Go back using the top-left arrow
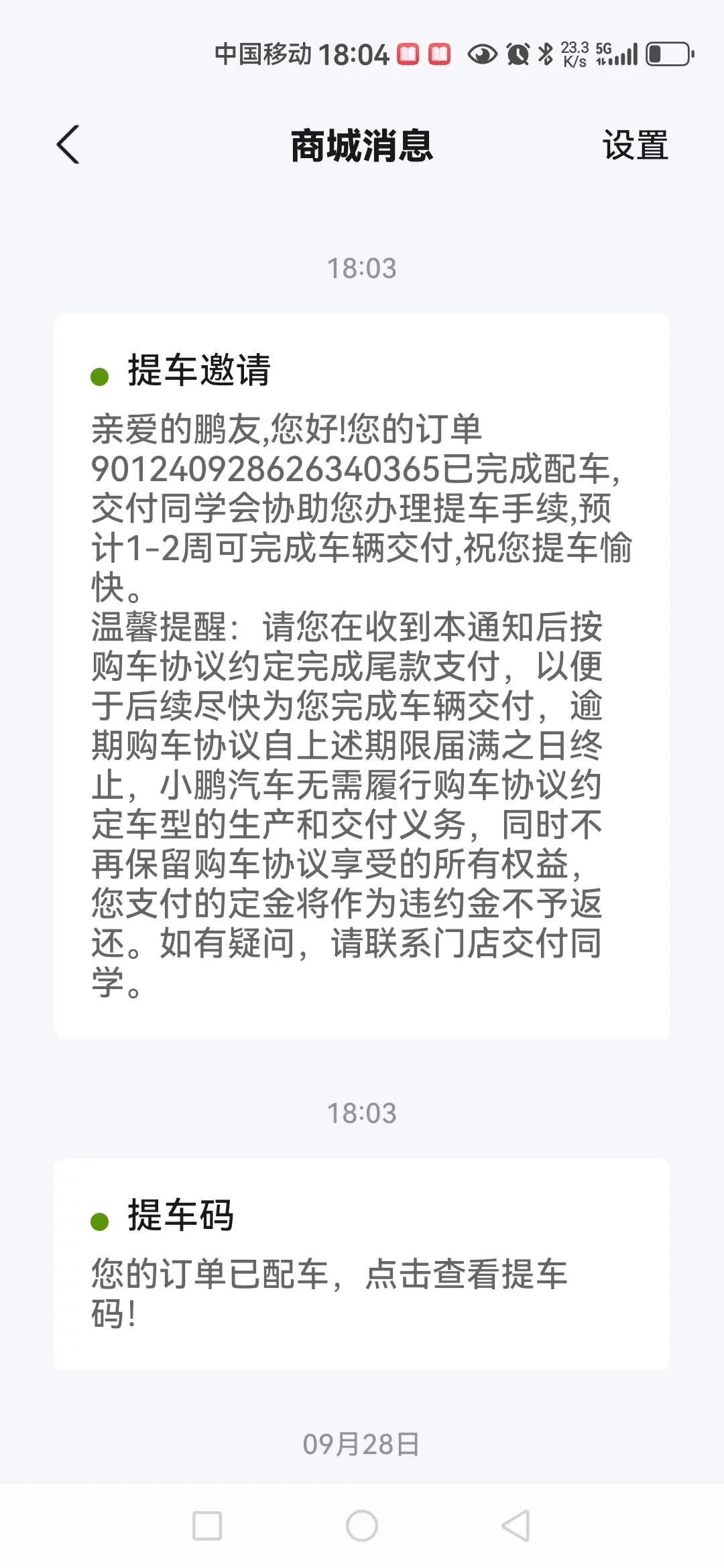Viewport: 724px width, 1568px height. 68,144
